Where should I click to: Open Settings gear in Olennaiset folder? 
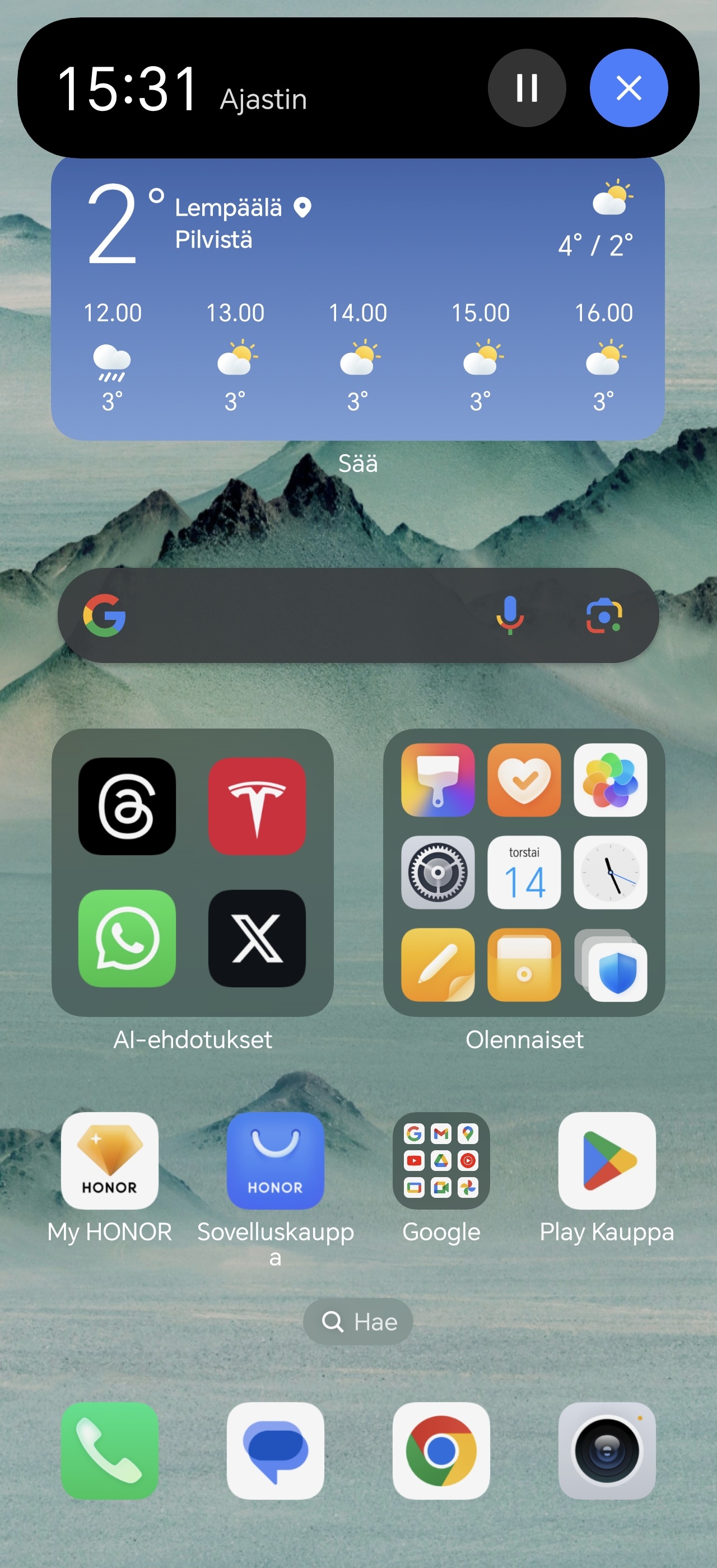point(437,872)
